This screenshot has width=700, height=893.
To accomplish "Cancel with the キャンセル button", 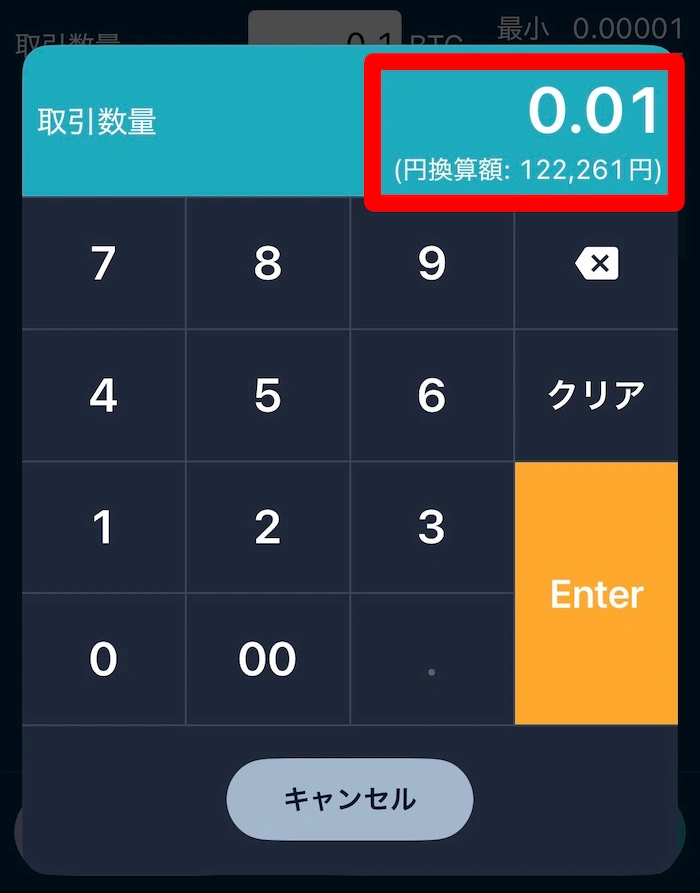I will pyautogui.click(x=350, y=799).
